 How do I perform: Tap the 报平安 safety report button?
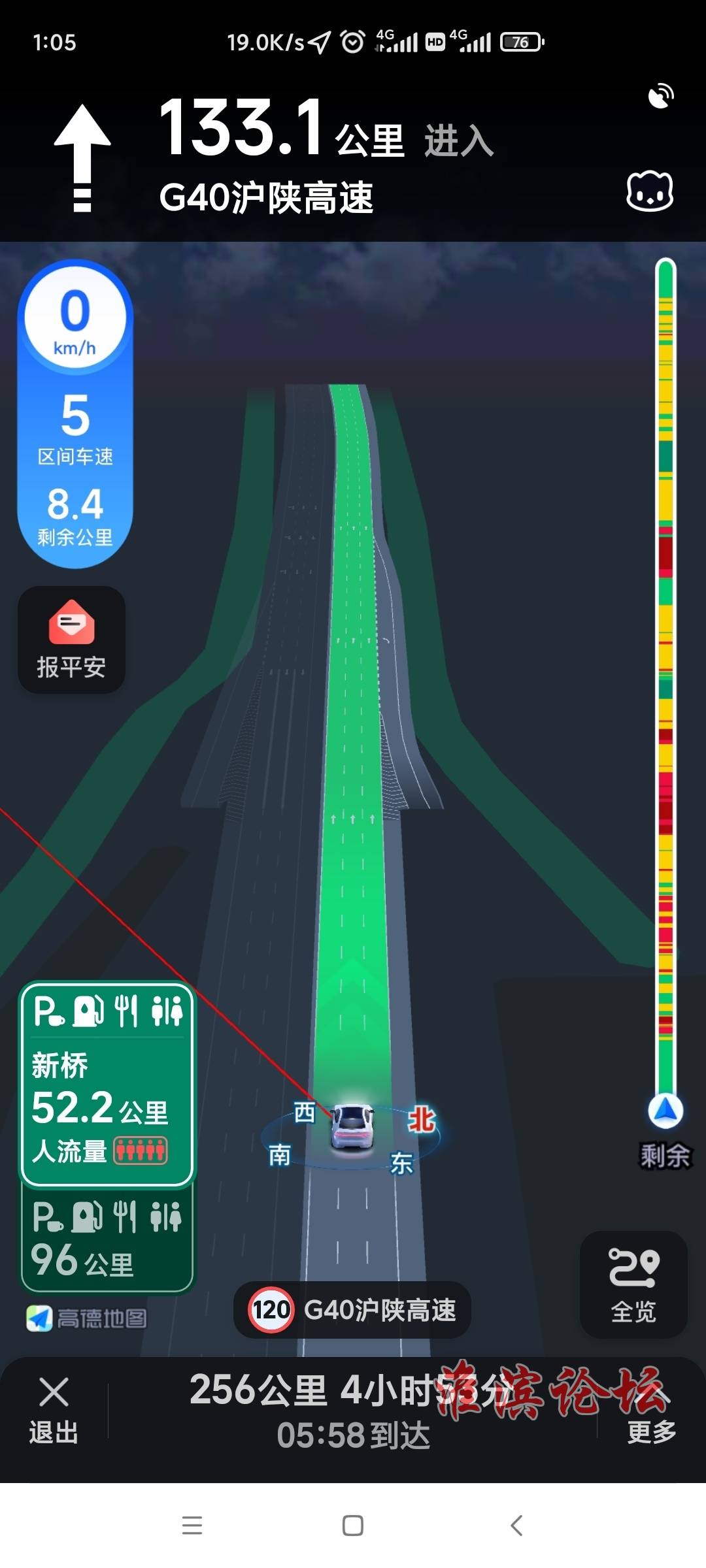pos(71,640)
